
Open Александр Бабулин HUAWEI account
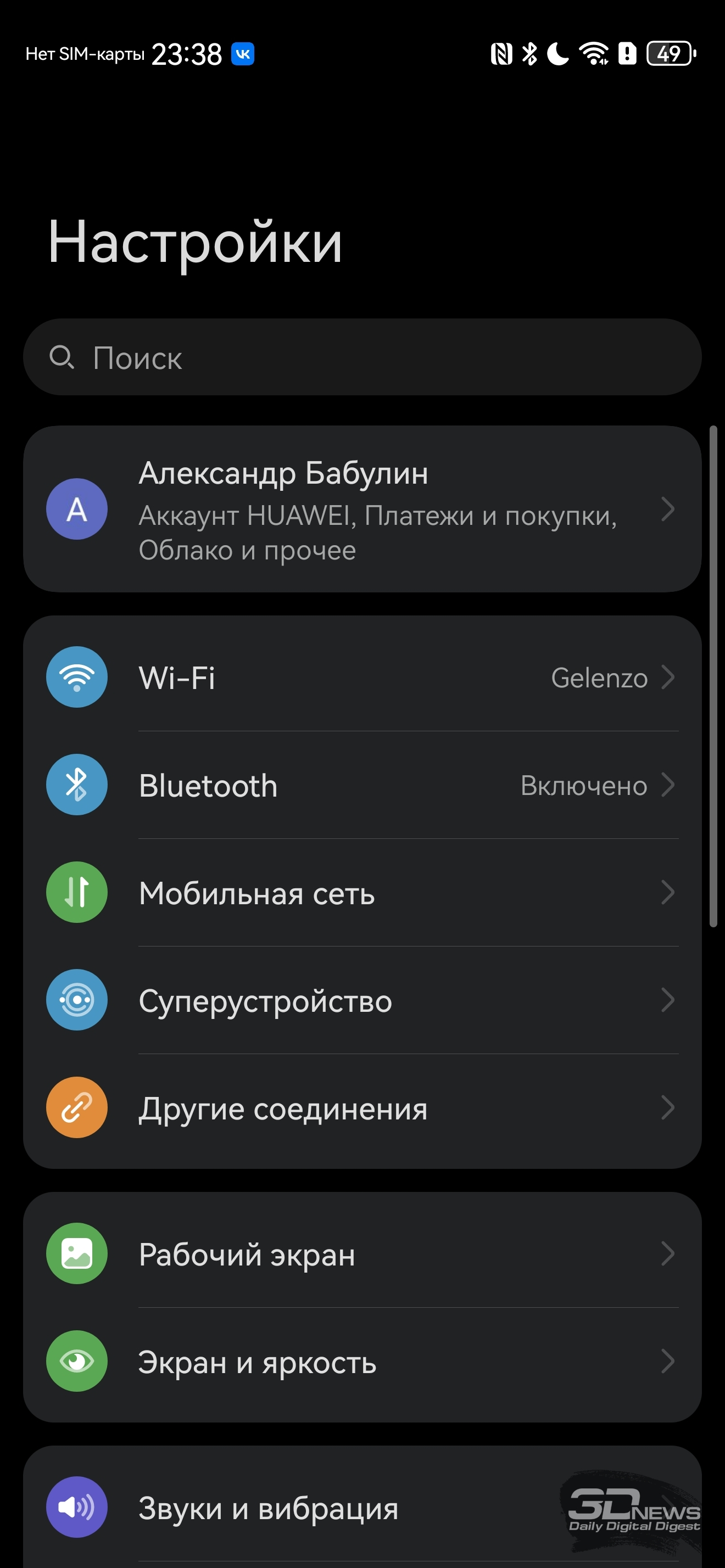pos(361,509)
